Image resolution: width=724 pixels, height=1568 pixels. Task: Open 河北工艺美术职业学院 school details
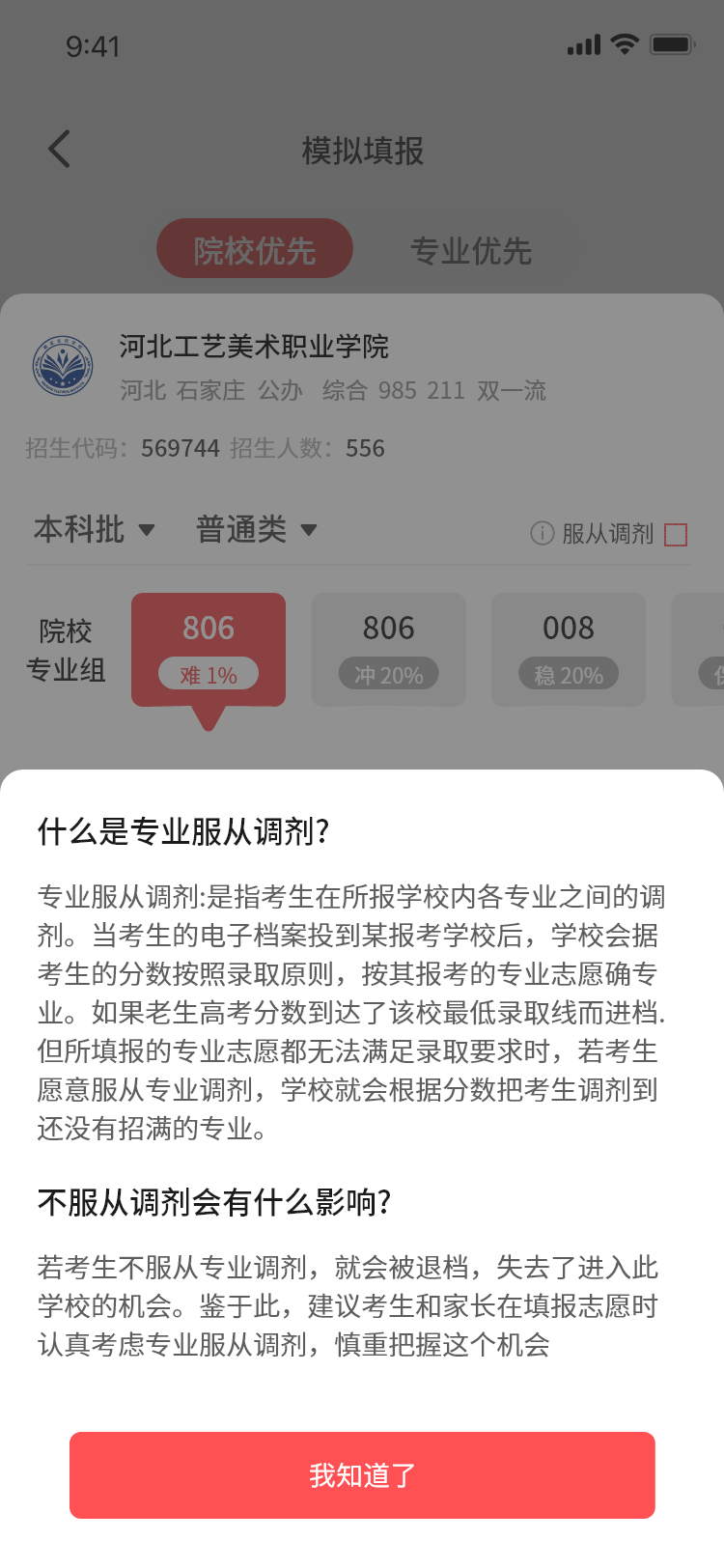[254, 347]
